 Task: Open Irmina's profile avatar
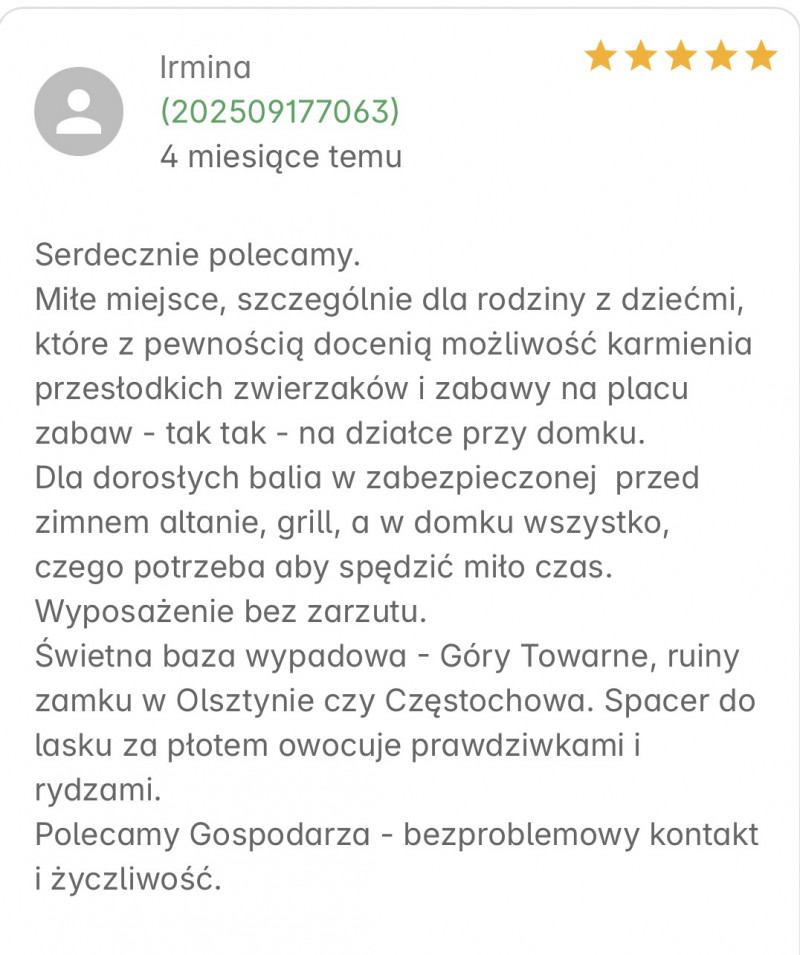tap(79, 111)
